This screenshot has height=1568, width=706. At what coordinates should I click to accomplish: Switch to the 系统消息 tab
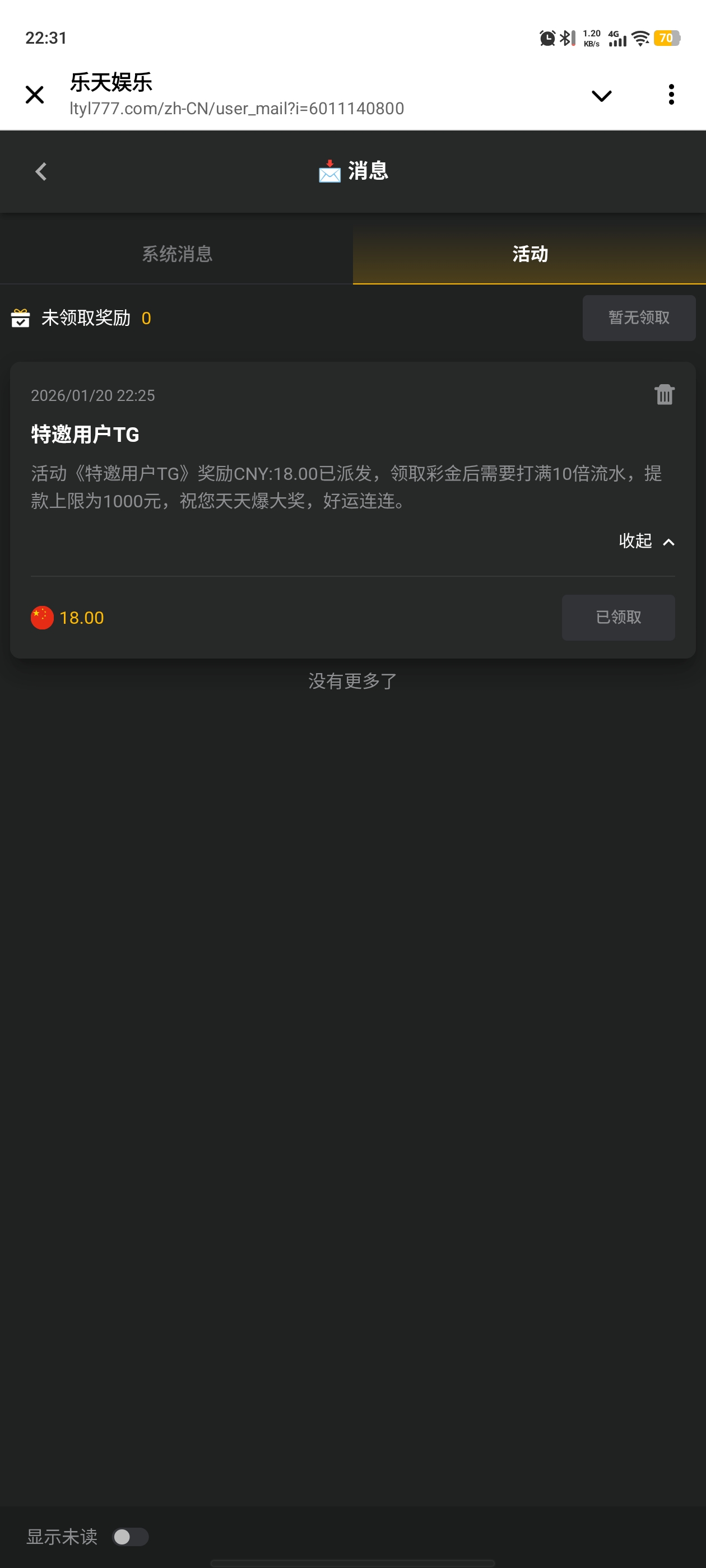[x=176, y=254]
